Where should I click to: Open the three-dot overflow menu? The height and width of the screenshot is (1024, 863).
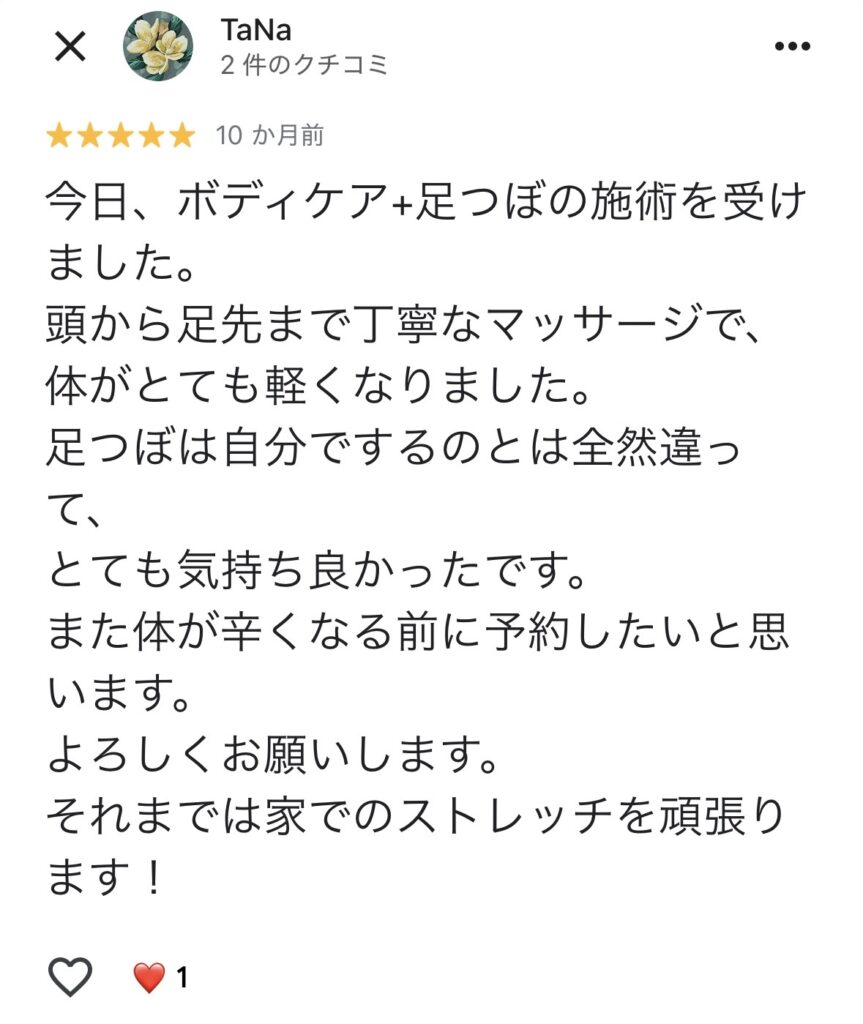(793, 46)
